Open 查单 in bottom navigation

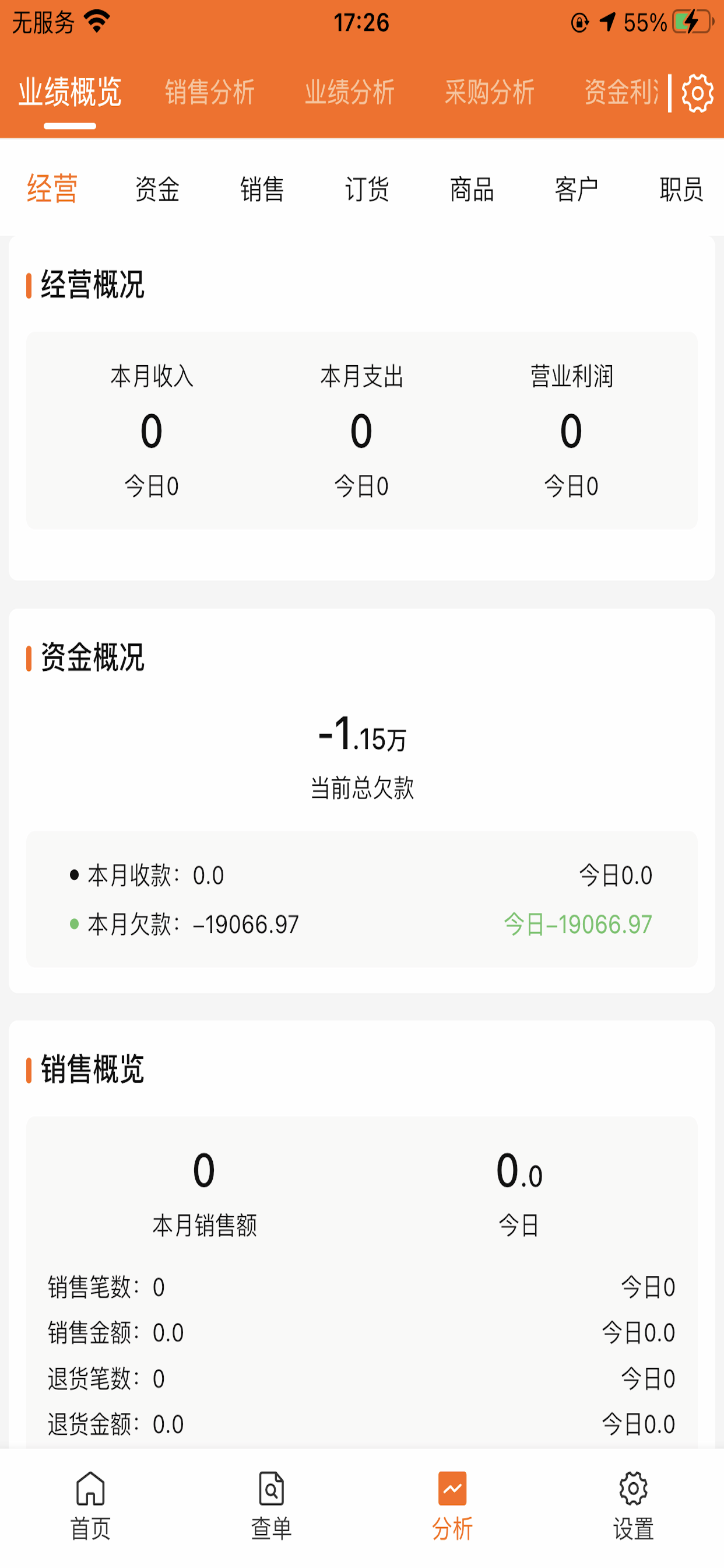(271, 1506)
